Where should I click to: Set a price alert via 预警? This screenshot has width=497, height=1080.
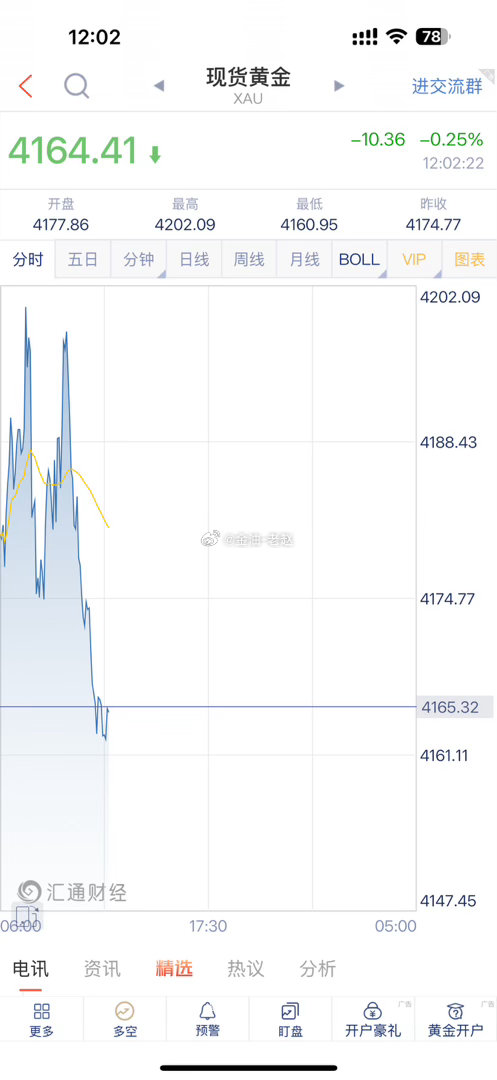click(207, 1019)
